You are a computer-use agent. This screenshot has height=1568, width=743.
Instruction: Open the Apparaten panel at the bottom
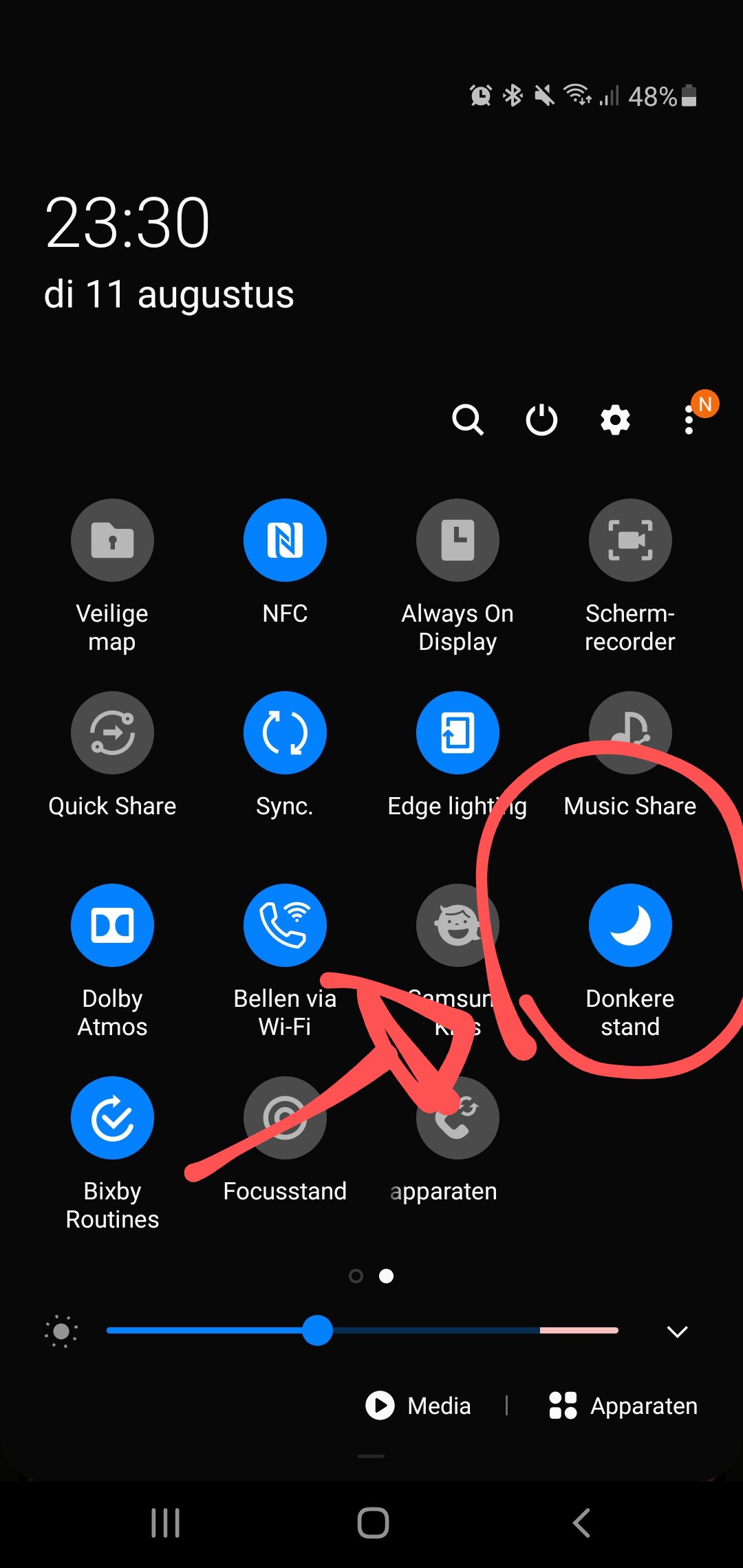pos(623,1406)
